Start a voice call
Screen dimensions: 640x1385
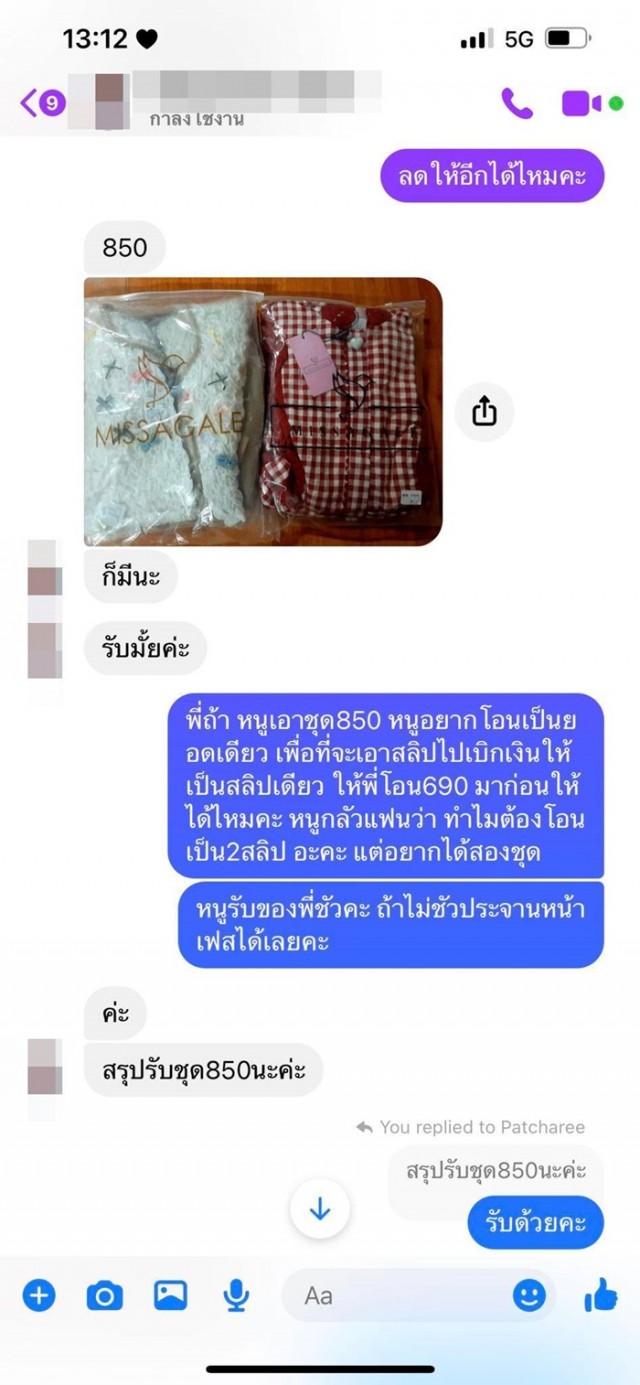tap(517, 103)
